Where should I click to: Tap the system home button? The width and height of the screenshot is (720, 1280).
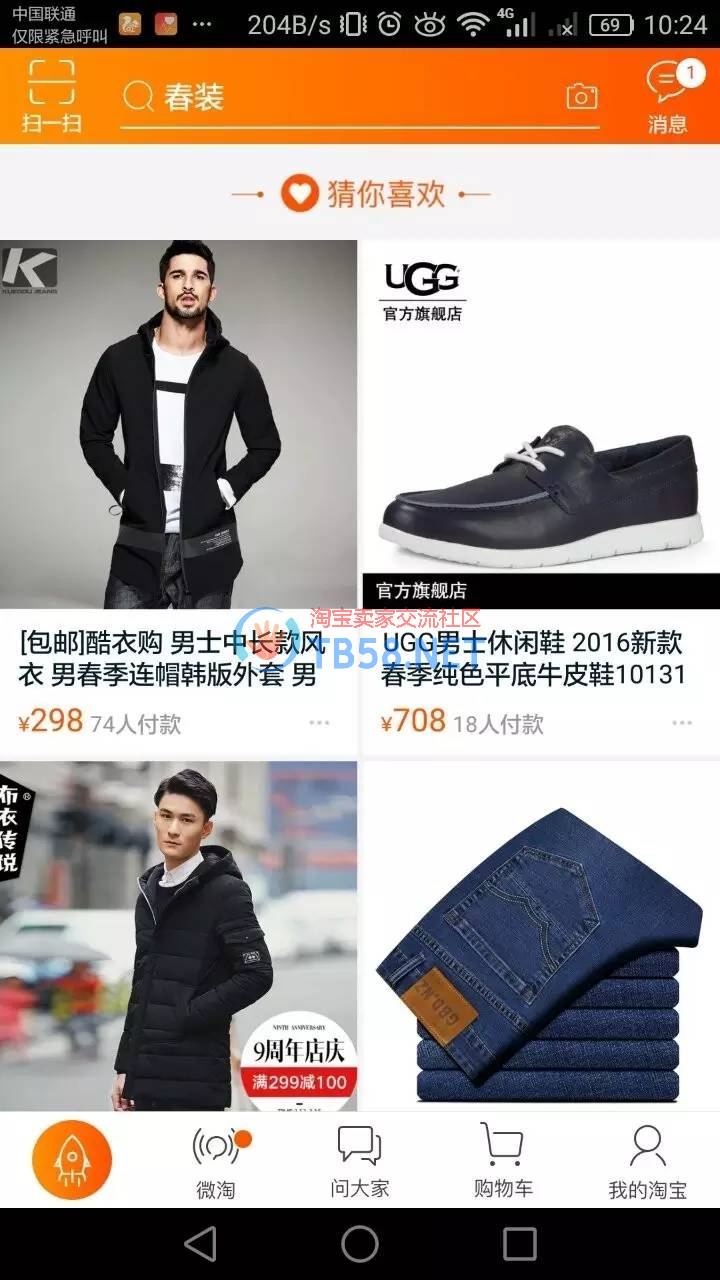coord(360,1244)
